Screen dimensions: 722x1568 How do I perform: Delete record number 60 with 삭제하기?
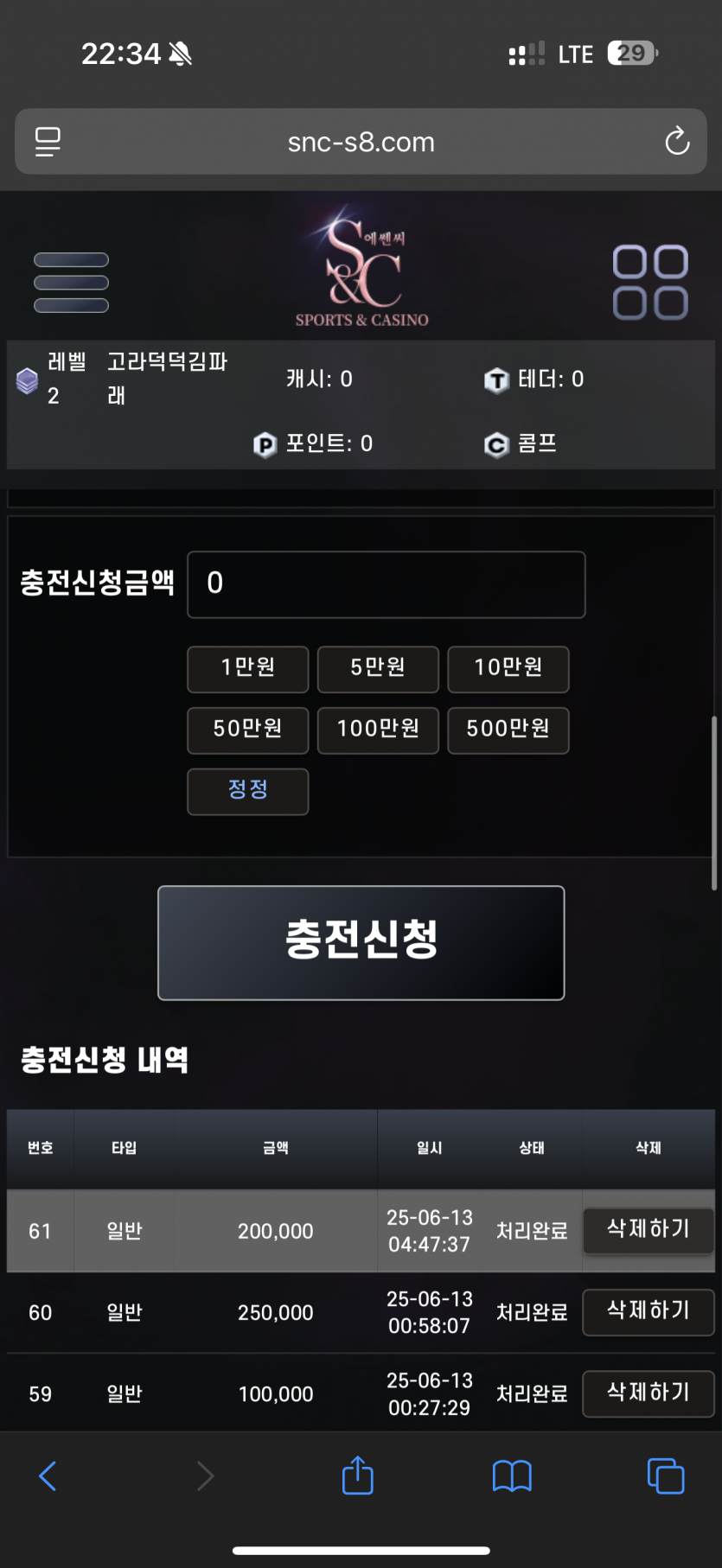[649, 1312]
